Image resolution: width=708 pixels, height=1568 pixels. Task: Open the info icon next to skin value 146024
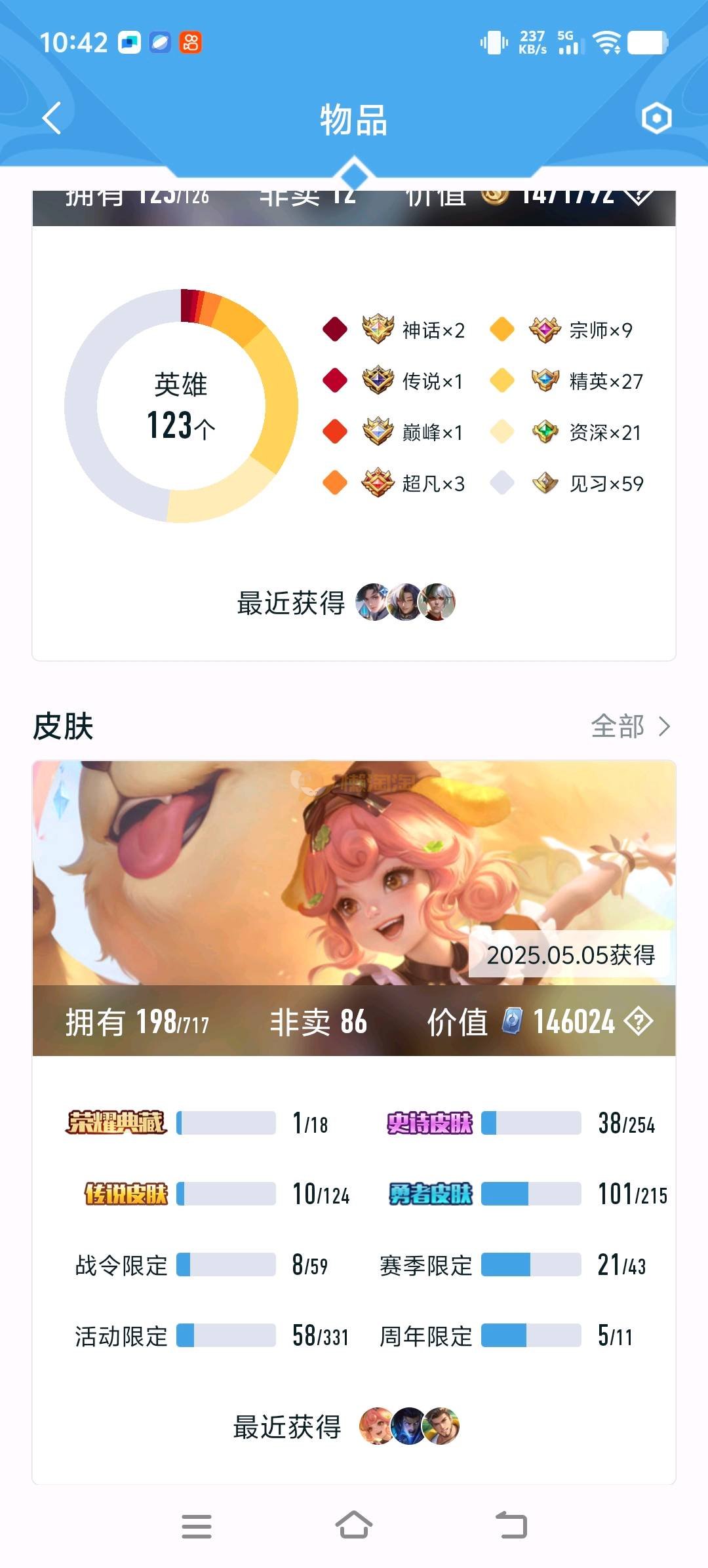point(639,1021)
